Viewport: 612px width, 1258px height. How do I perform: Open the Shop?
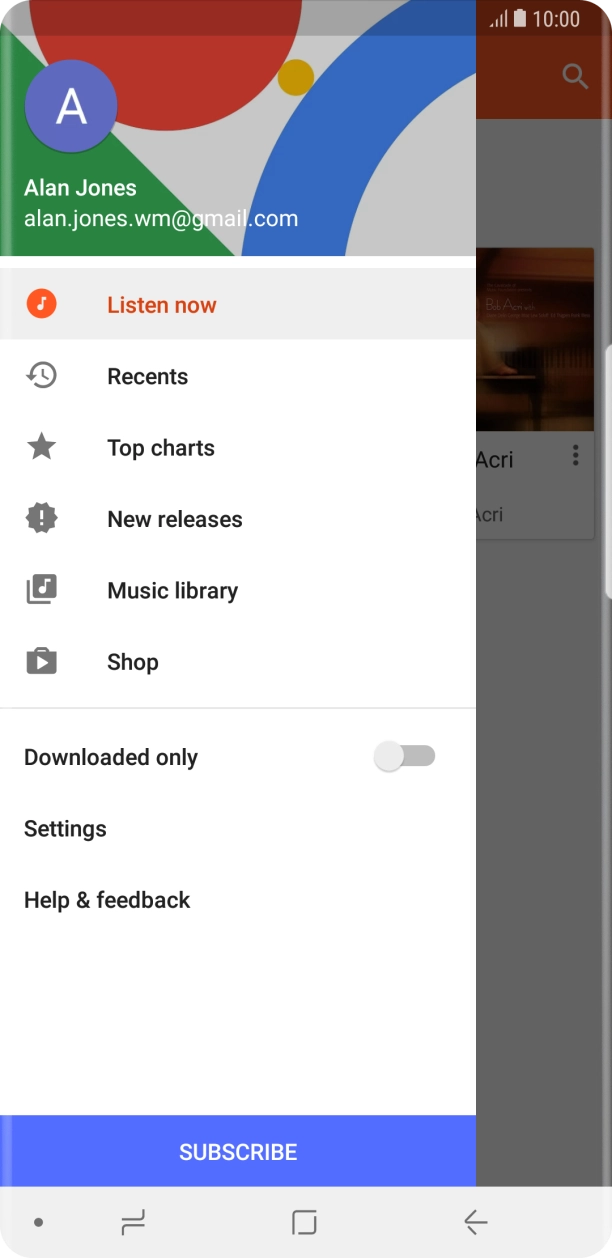pos(133,662)
